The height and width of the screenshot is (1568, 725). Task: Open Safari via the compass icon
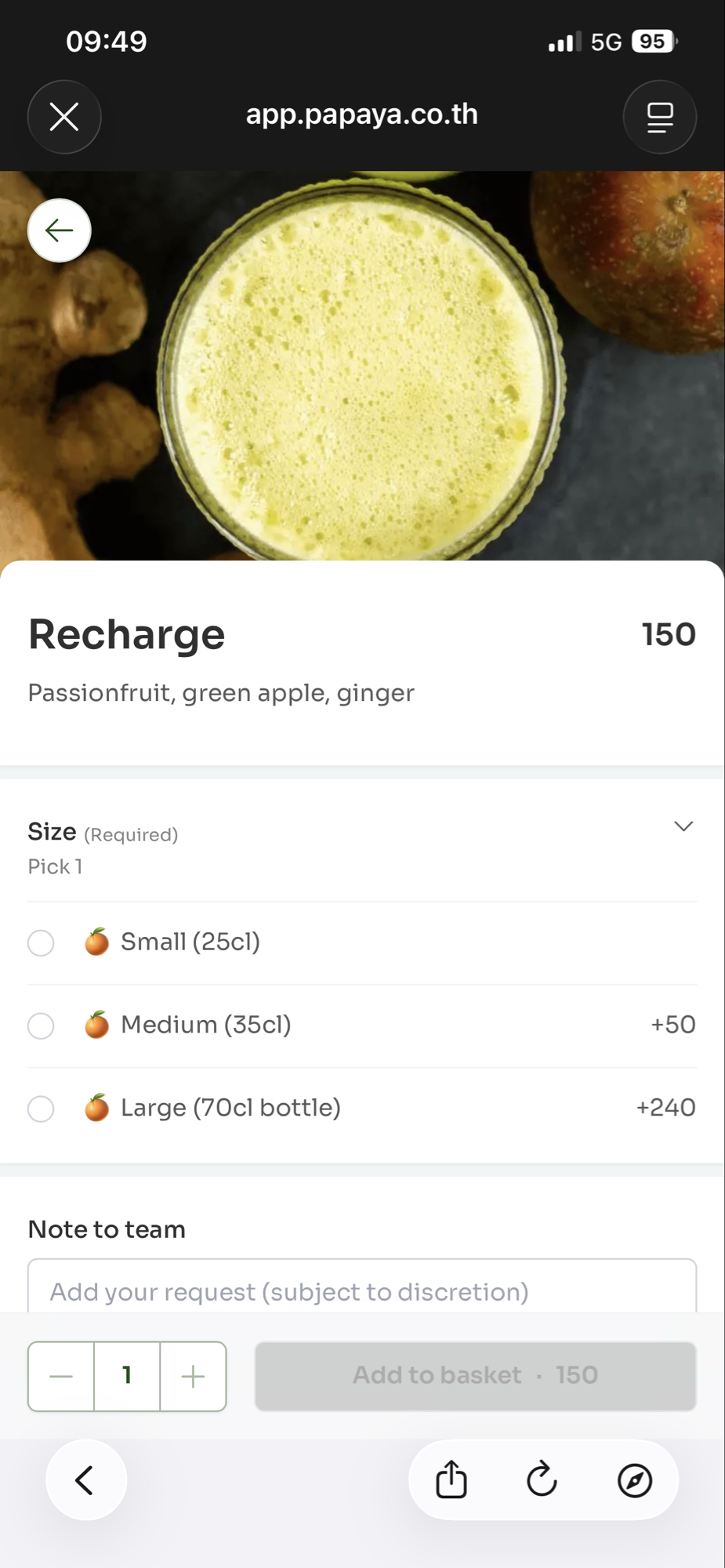(635, 1479)
